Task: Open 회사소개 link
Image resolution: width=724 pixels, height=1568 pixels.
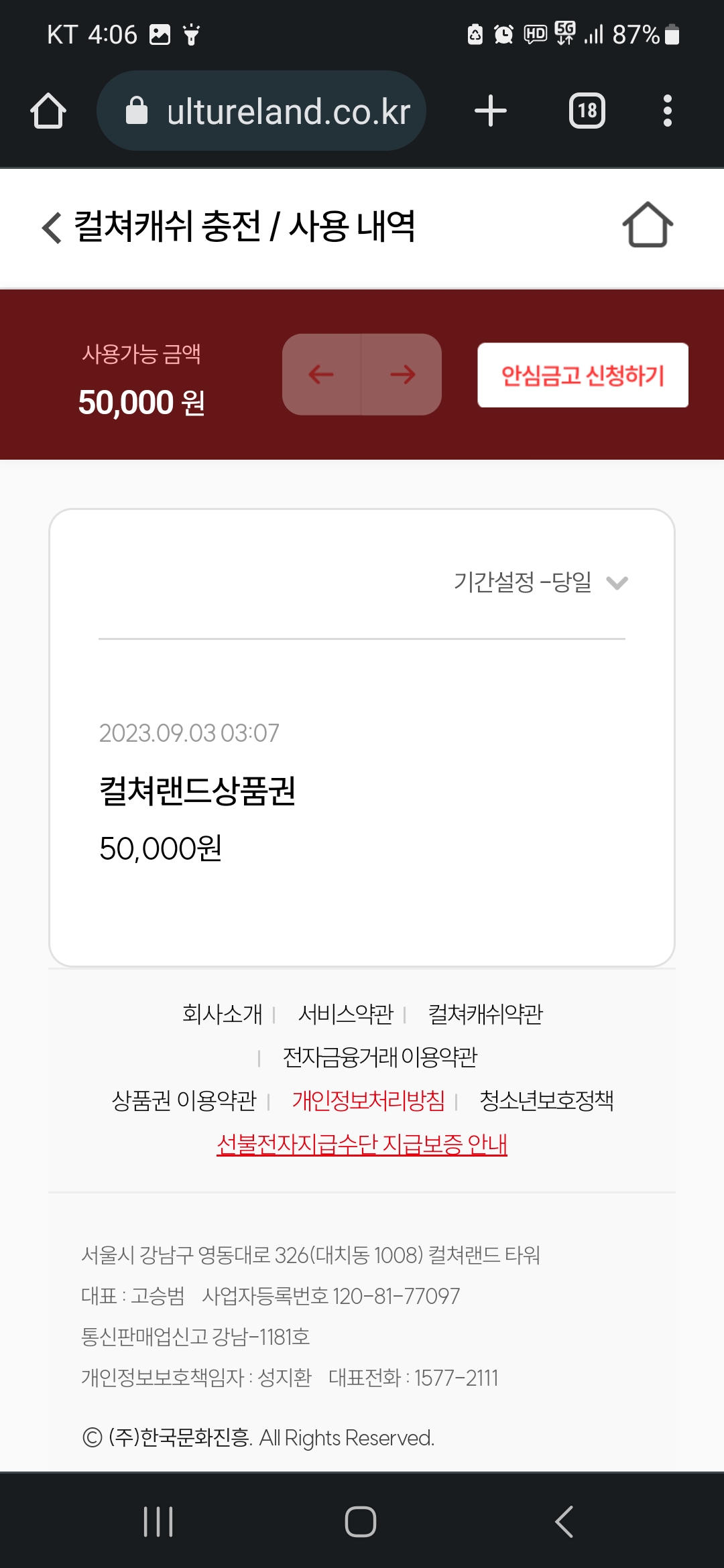Action: 222,1014
